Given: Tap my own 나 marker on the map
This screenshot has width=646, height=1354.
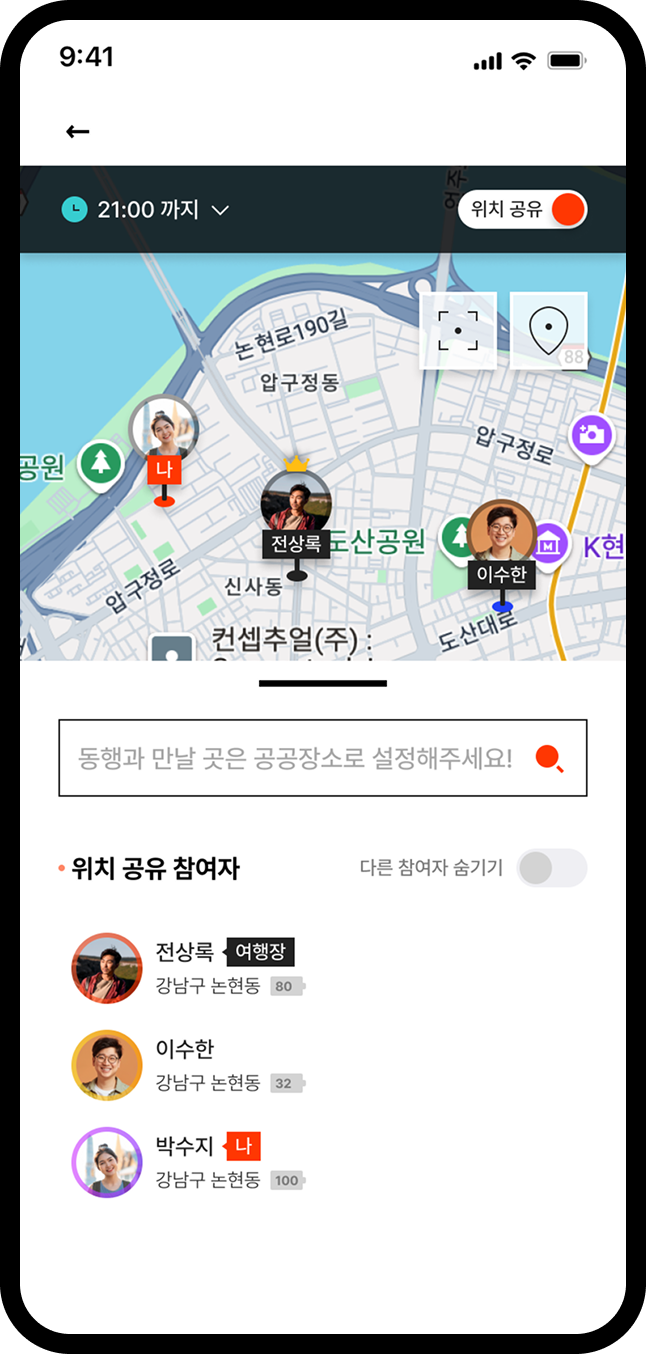Looking at the screenshot, I should [x=164, y=430].
